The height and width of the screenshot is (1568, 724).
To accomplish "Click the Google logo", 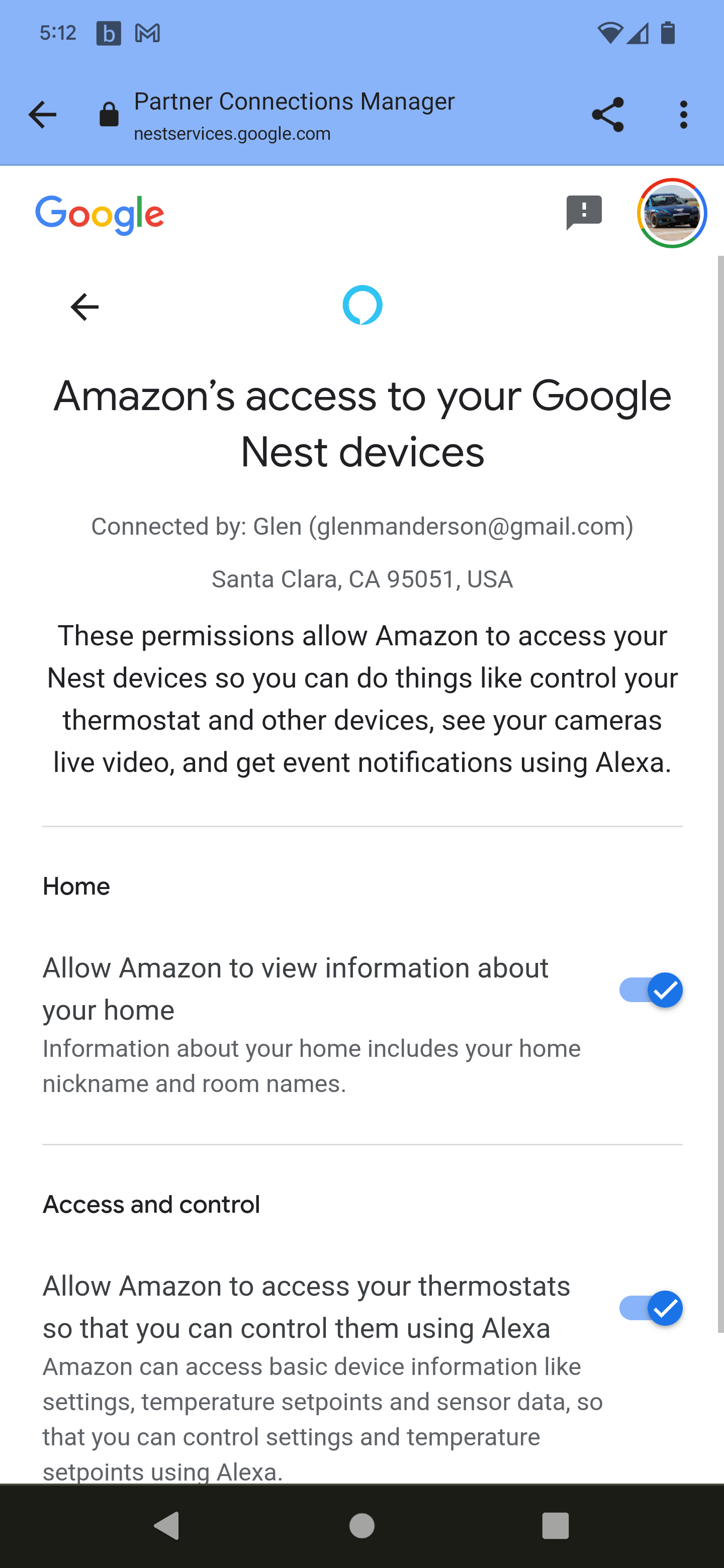I will (x=100, y=214).
